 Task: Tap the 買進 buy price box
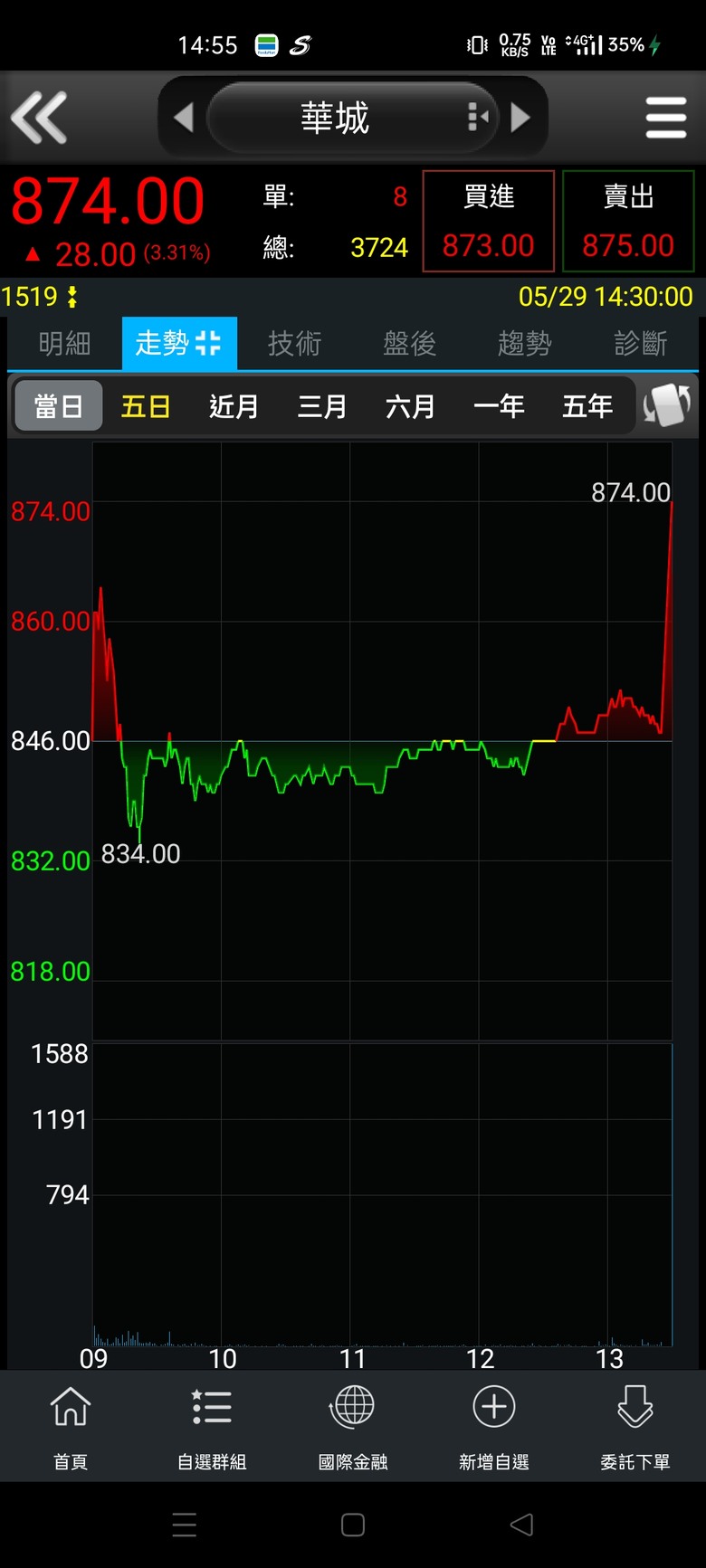(489, 221)
